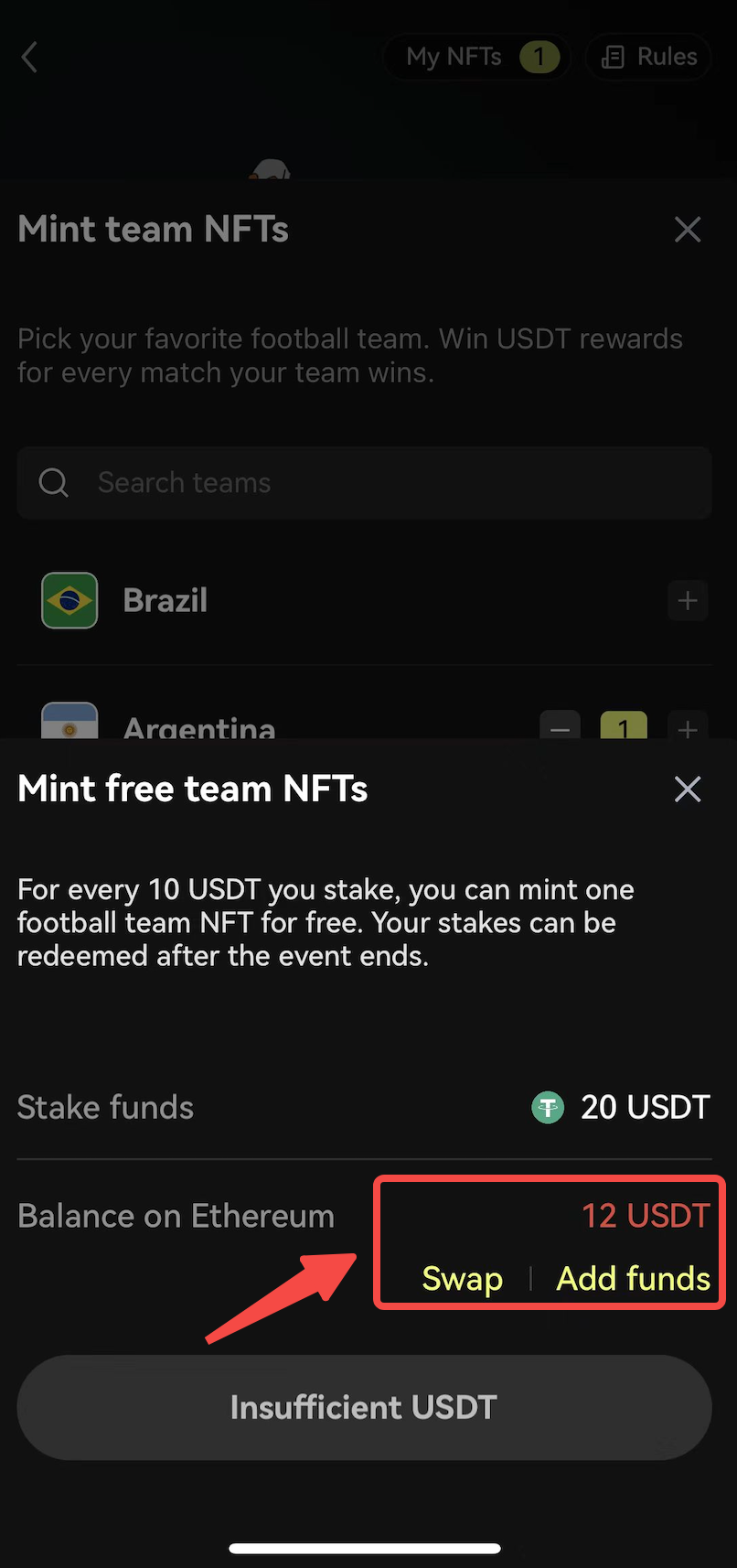Select Add funds
Viewport: 737px width, 1568px height.
[633, 1278]
